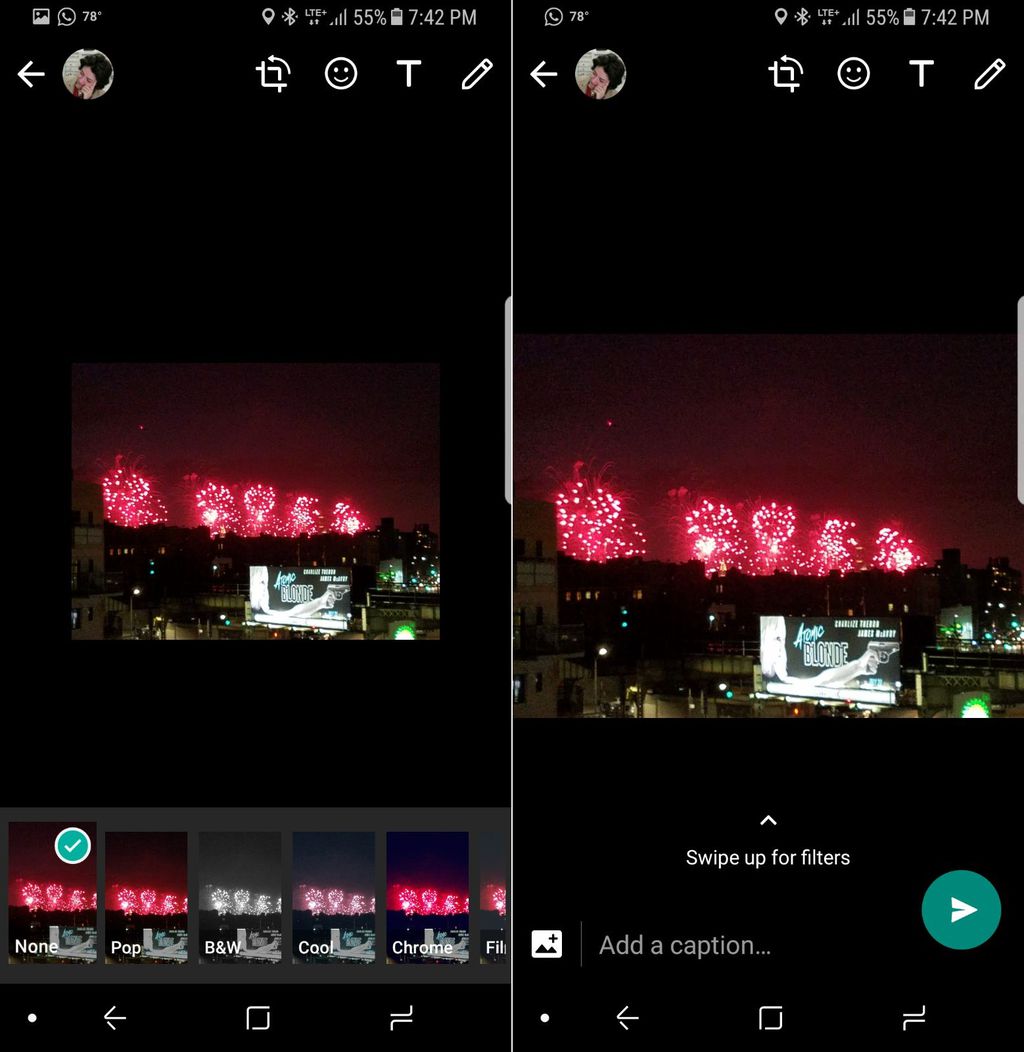The image size is (1024, 1052).
Task: Add an emoji sticker on the filter-strip screen
Action: click(341, 74)
